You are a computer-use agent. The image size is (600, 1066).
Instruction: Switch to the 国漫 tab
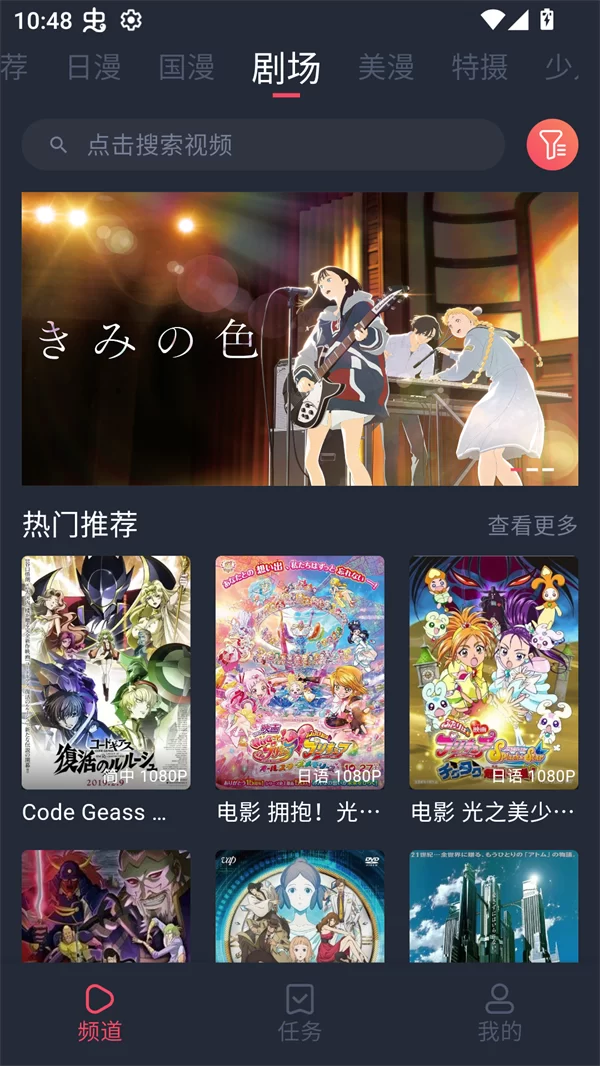coord(186,68)
